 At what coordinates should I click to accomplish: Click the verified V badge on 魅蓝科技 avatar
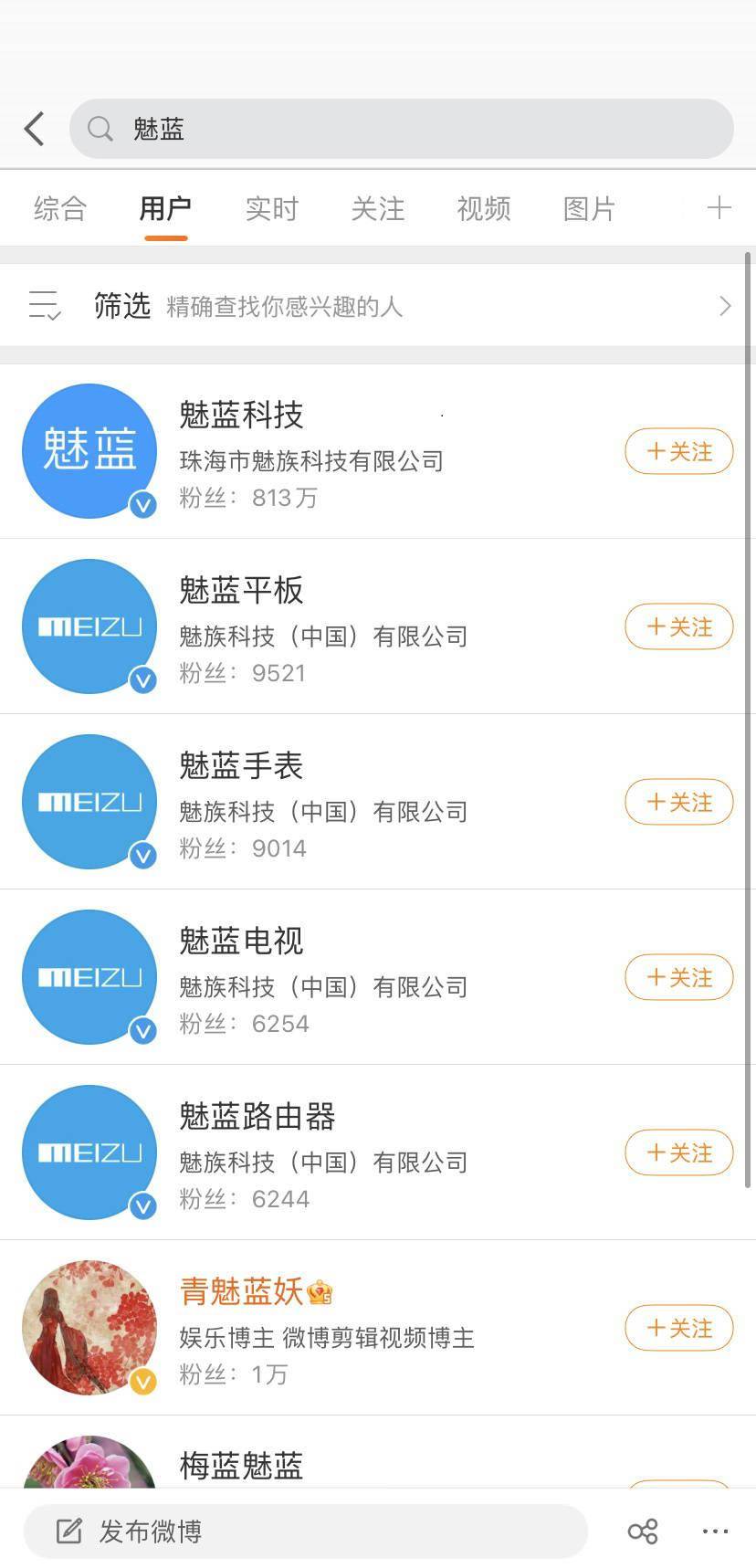coord(143,505)
